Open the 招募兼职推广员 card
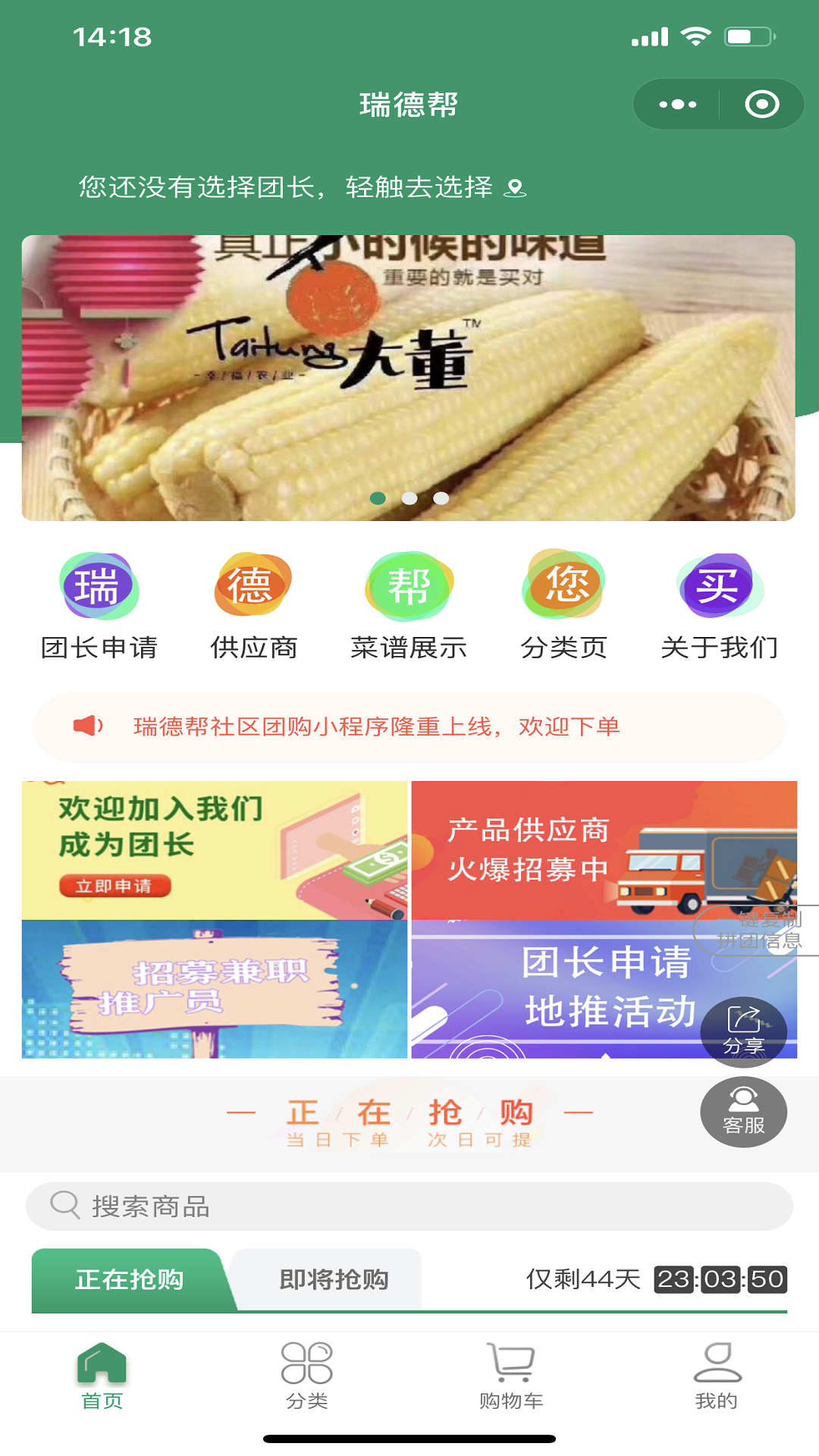 tap(215, 989)
